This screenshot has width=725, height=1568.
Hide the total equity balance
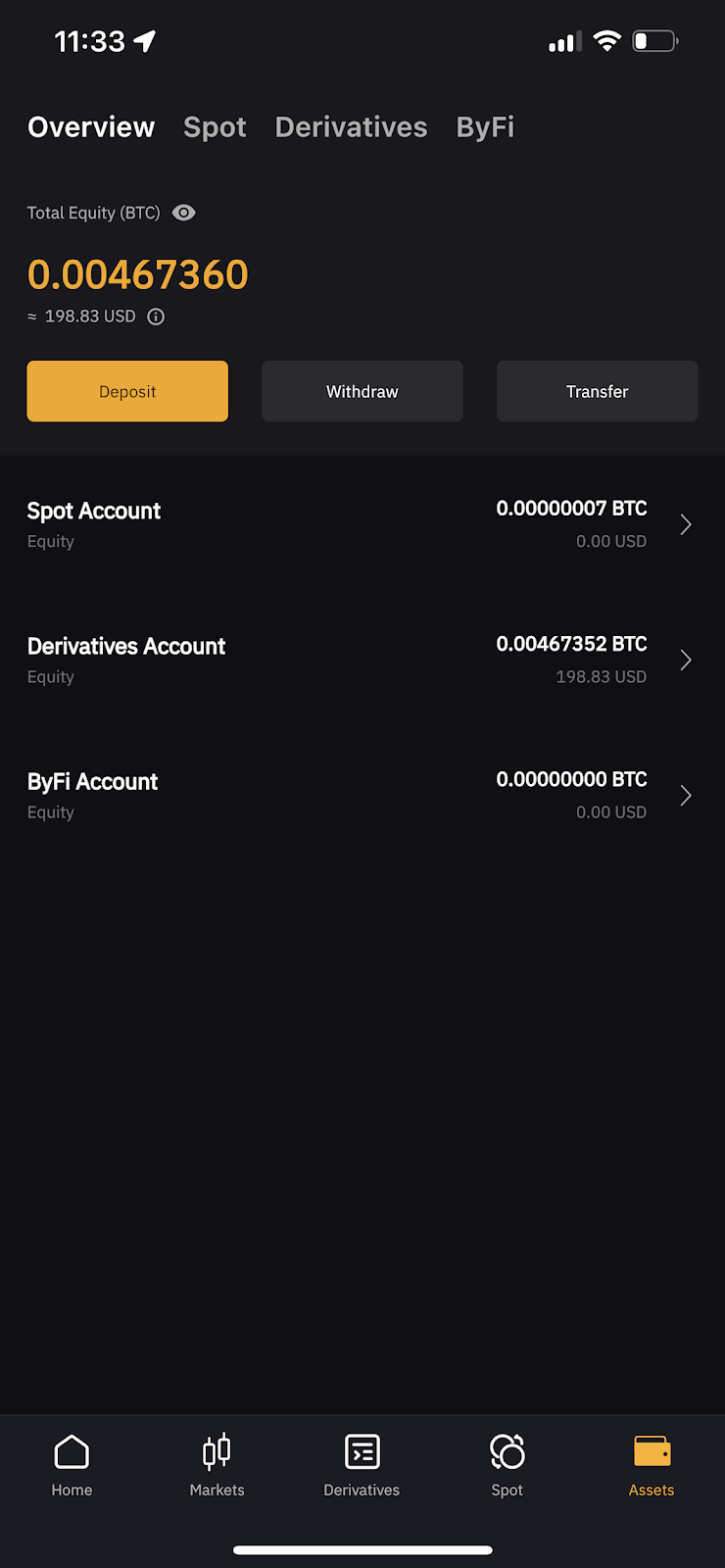[x=183, y=213]
